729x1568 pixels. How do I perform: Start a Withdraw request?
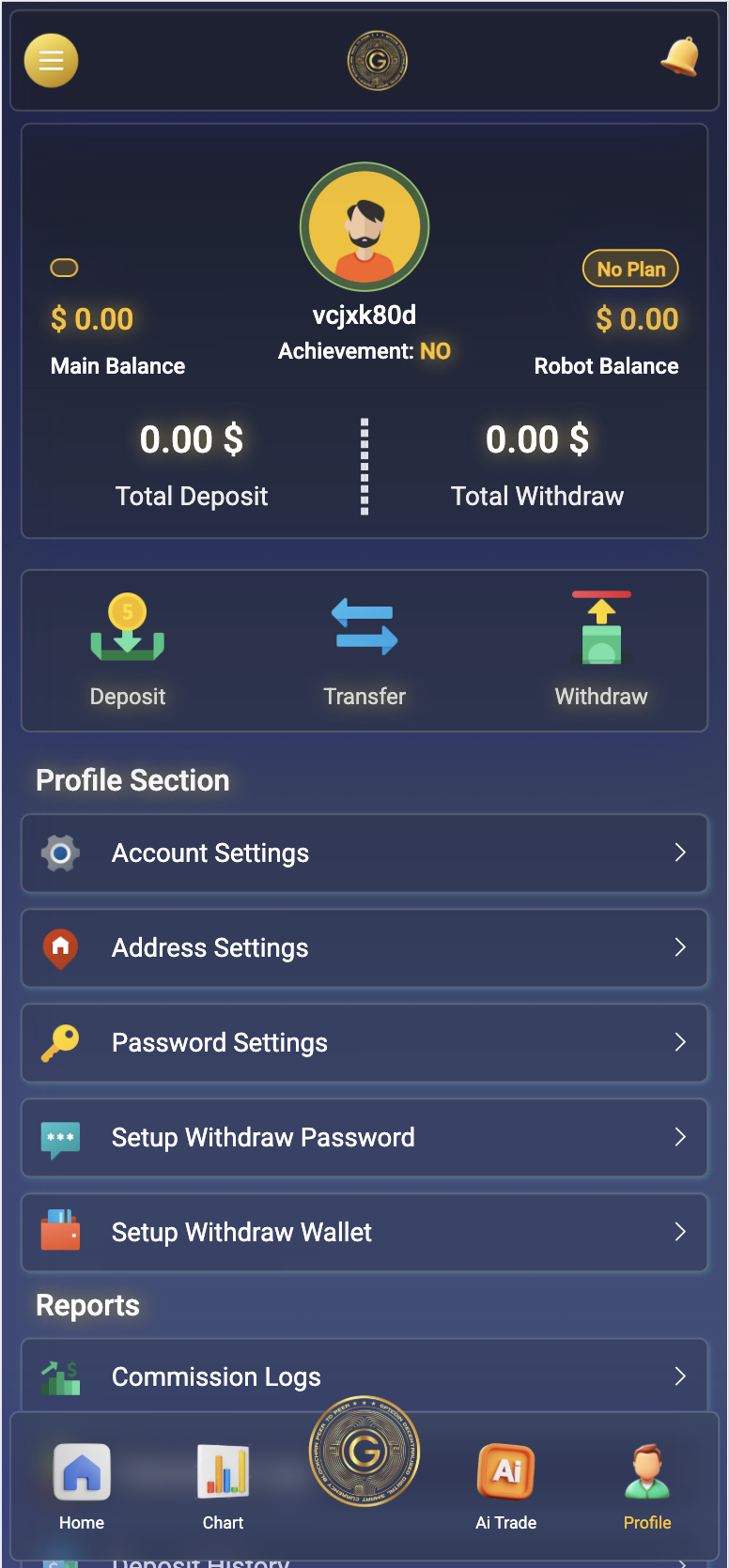coord(601,650)
